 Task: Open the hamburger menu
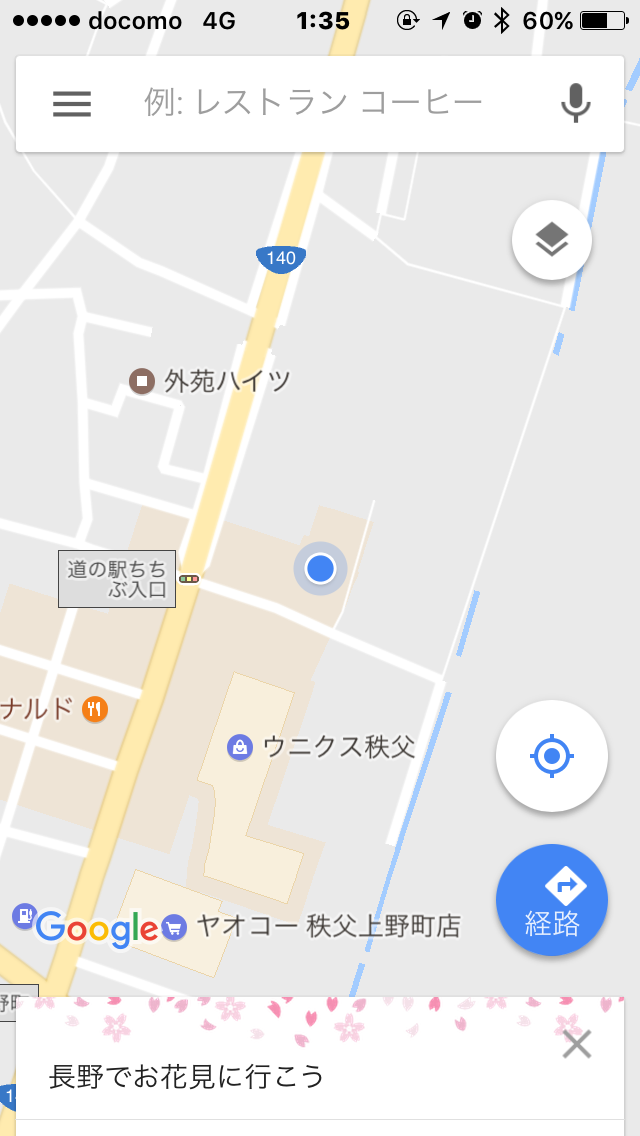[x=72, y=103]
